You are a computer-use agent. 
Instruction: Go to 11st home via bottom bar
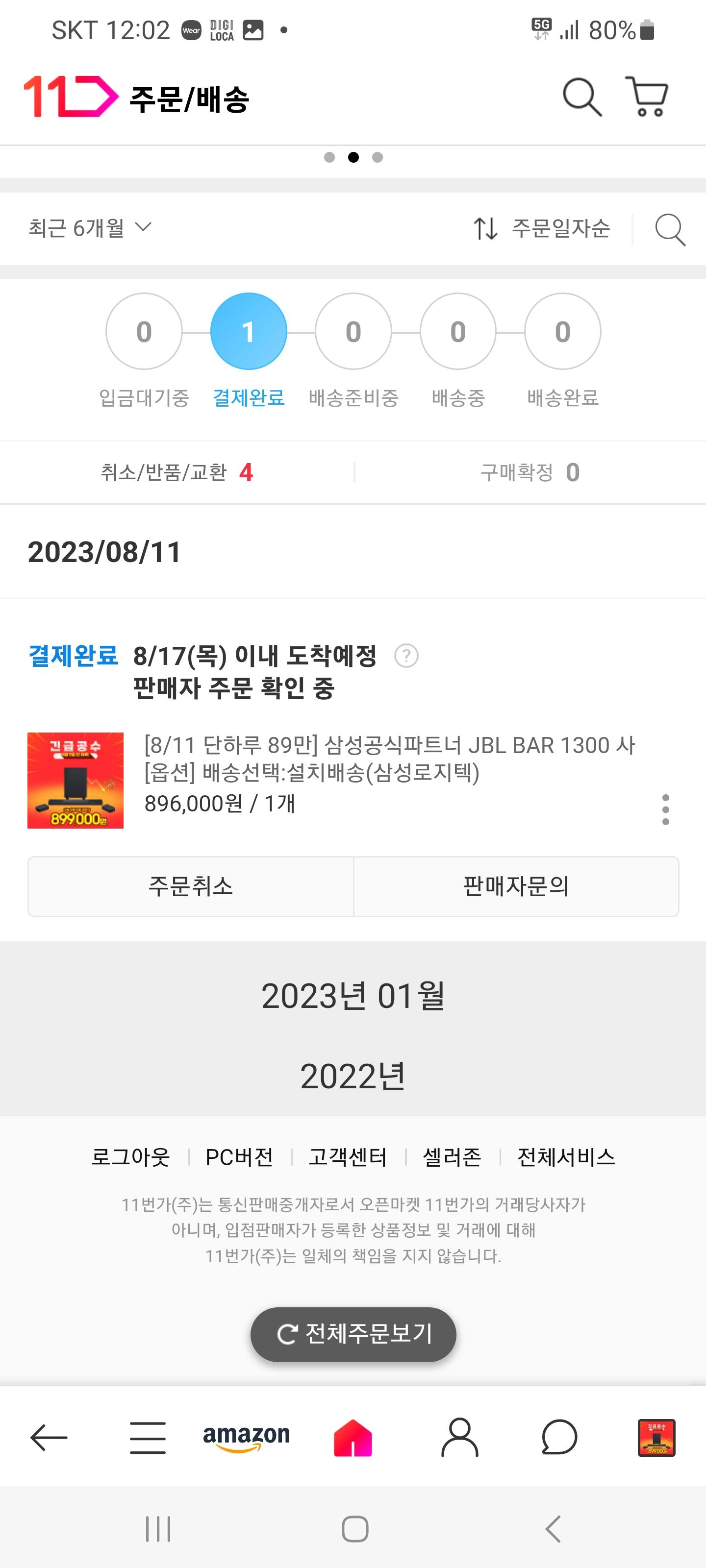pyautogui.click(x=353, y=1438)
